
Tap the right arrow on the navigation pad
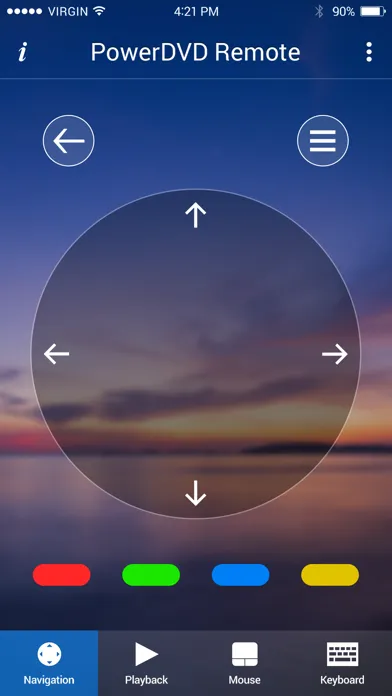335,354
